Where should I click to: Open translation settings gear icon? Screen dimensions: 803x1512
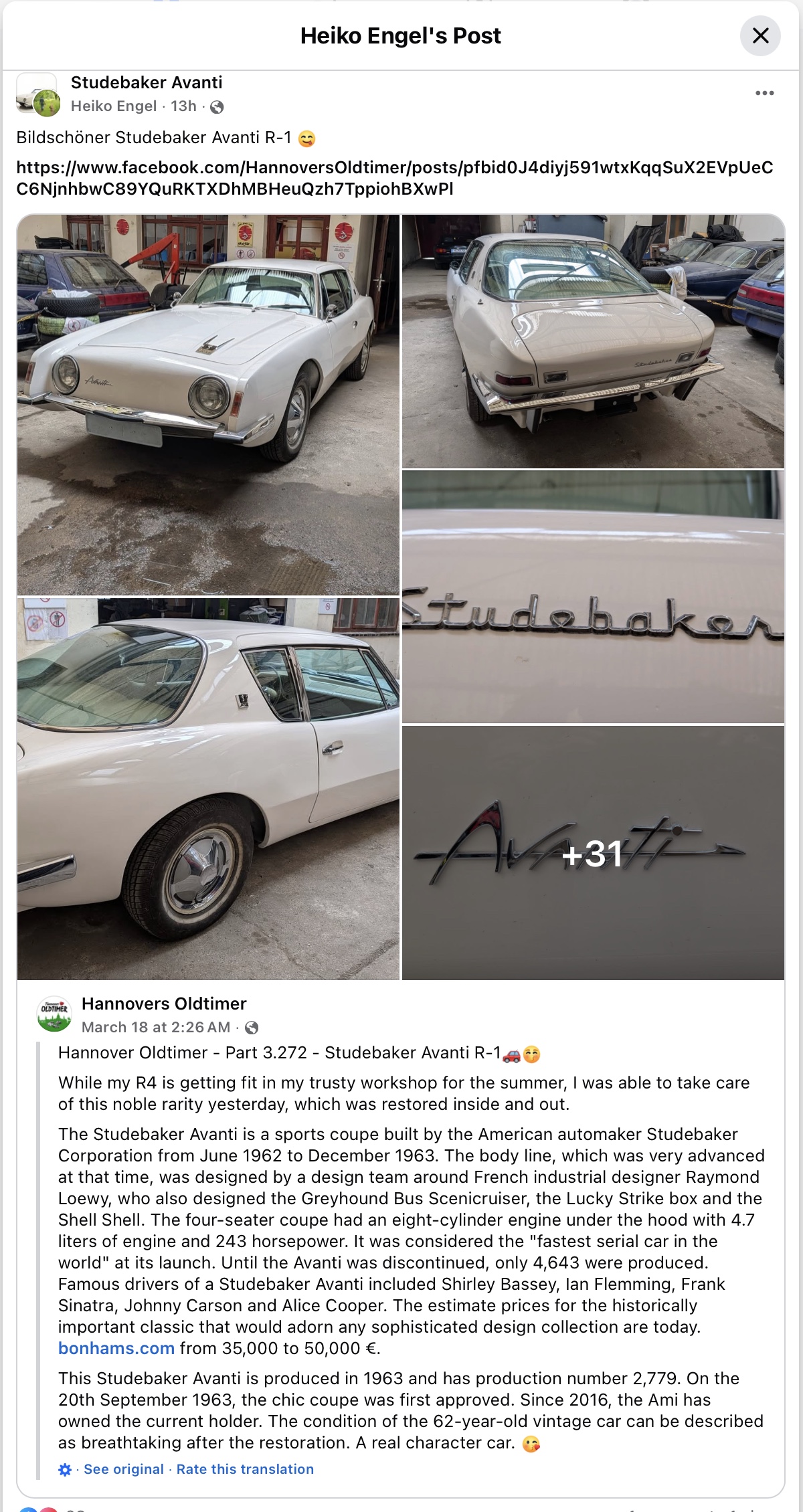point(65,1470)
